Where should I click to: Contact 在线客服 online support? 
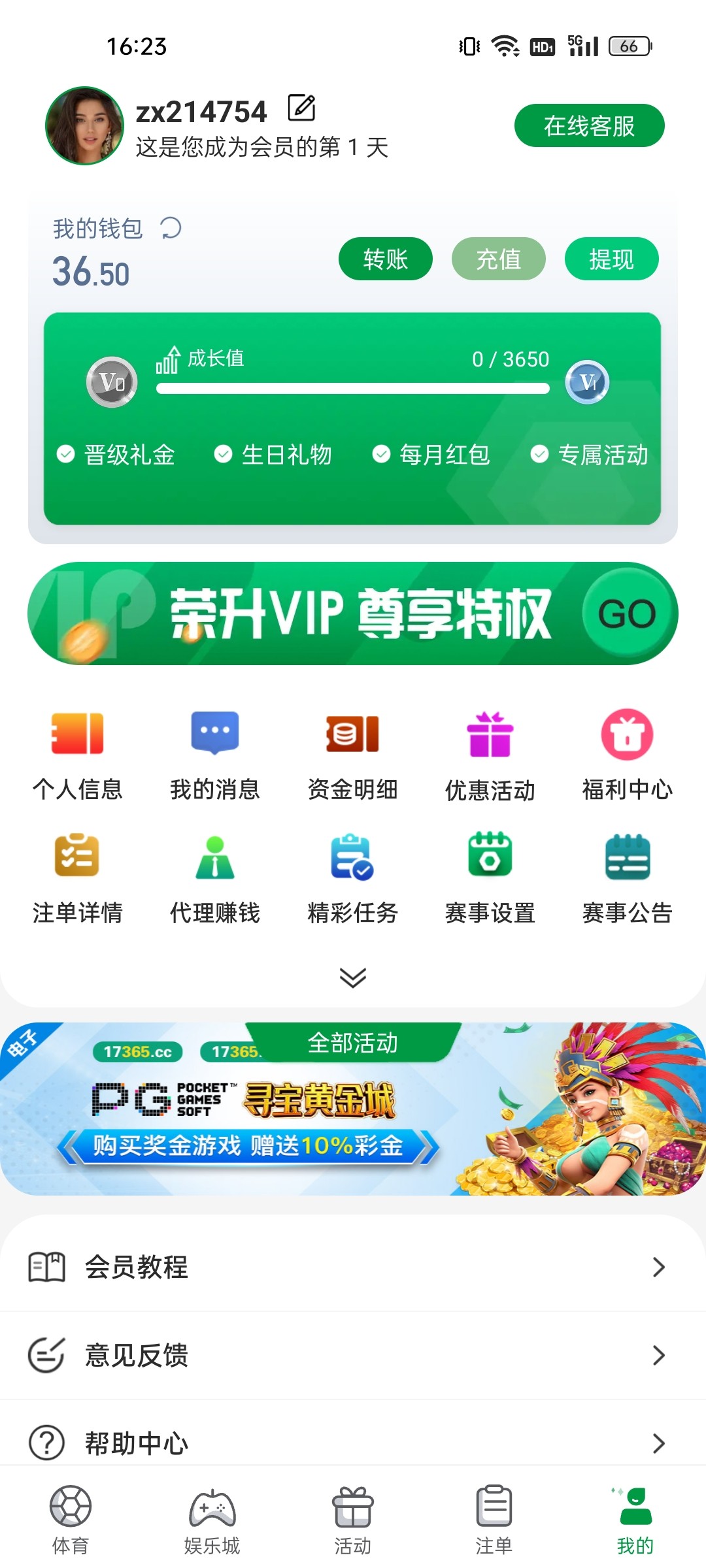coord(589,125)
